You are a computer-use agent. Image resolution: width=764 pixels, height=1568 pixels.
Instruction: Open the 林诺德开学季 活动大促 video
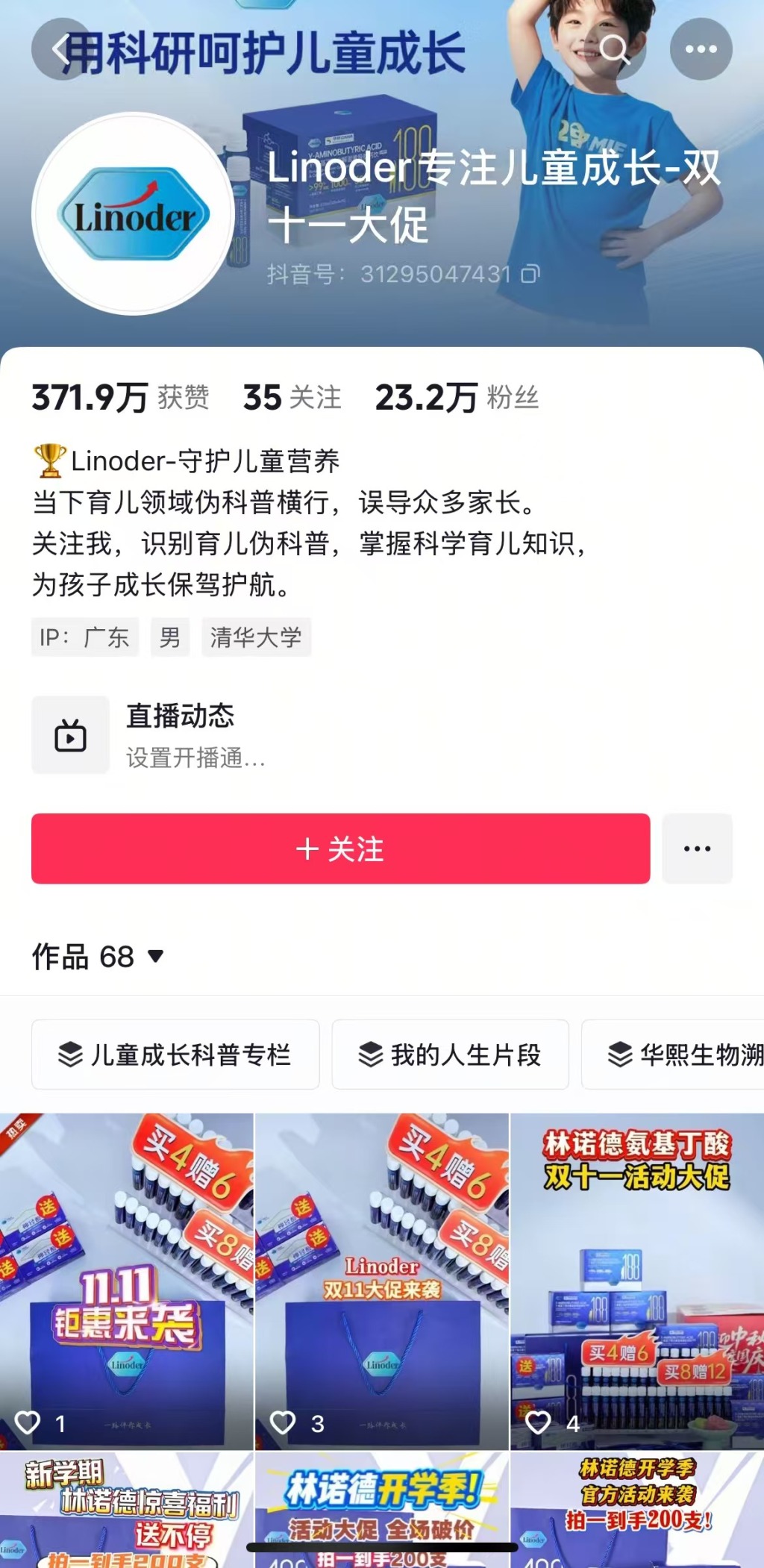tap(382, 1500)
